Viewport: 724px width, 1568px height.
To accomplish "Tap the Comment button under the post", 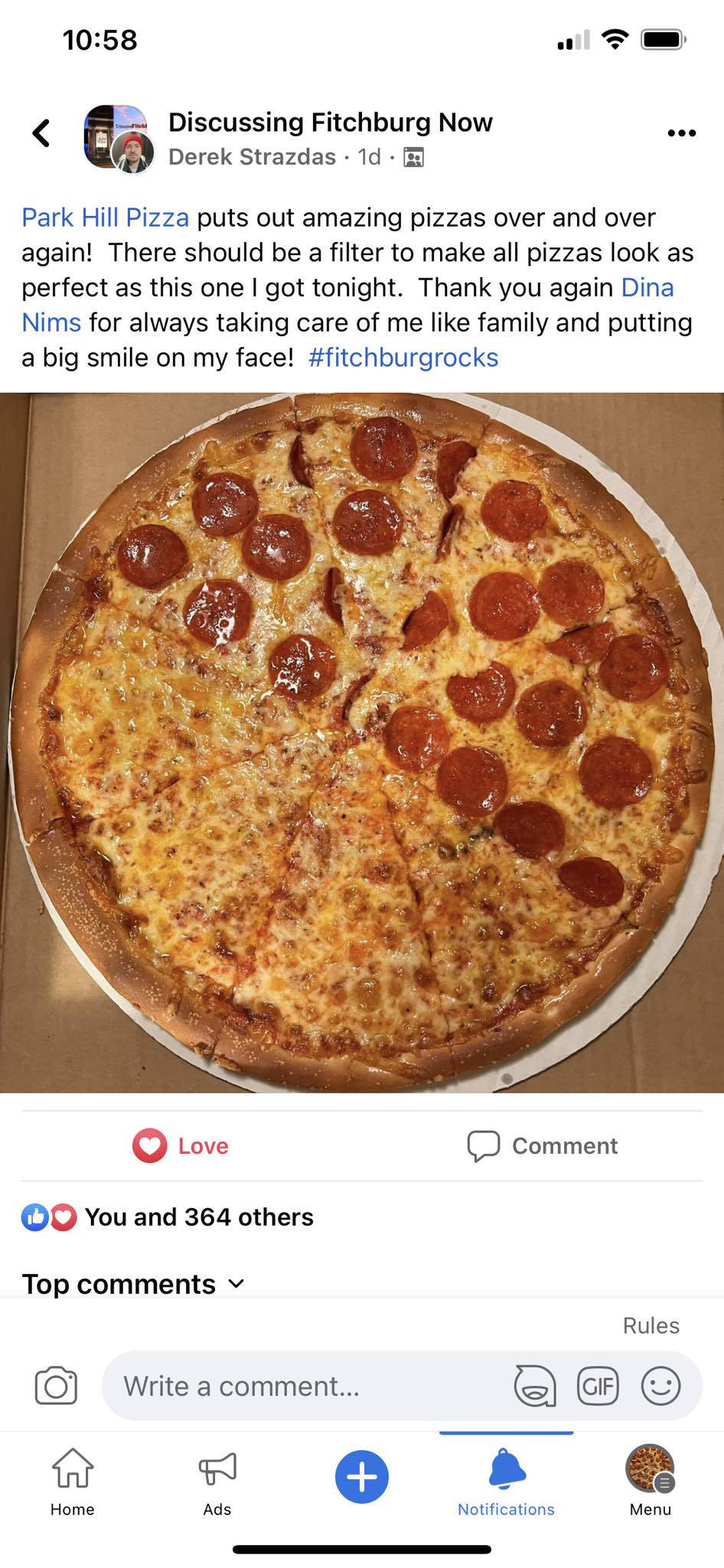I will pyautogui.click(x=543, y=1146).
